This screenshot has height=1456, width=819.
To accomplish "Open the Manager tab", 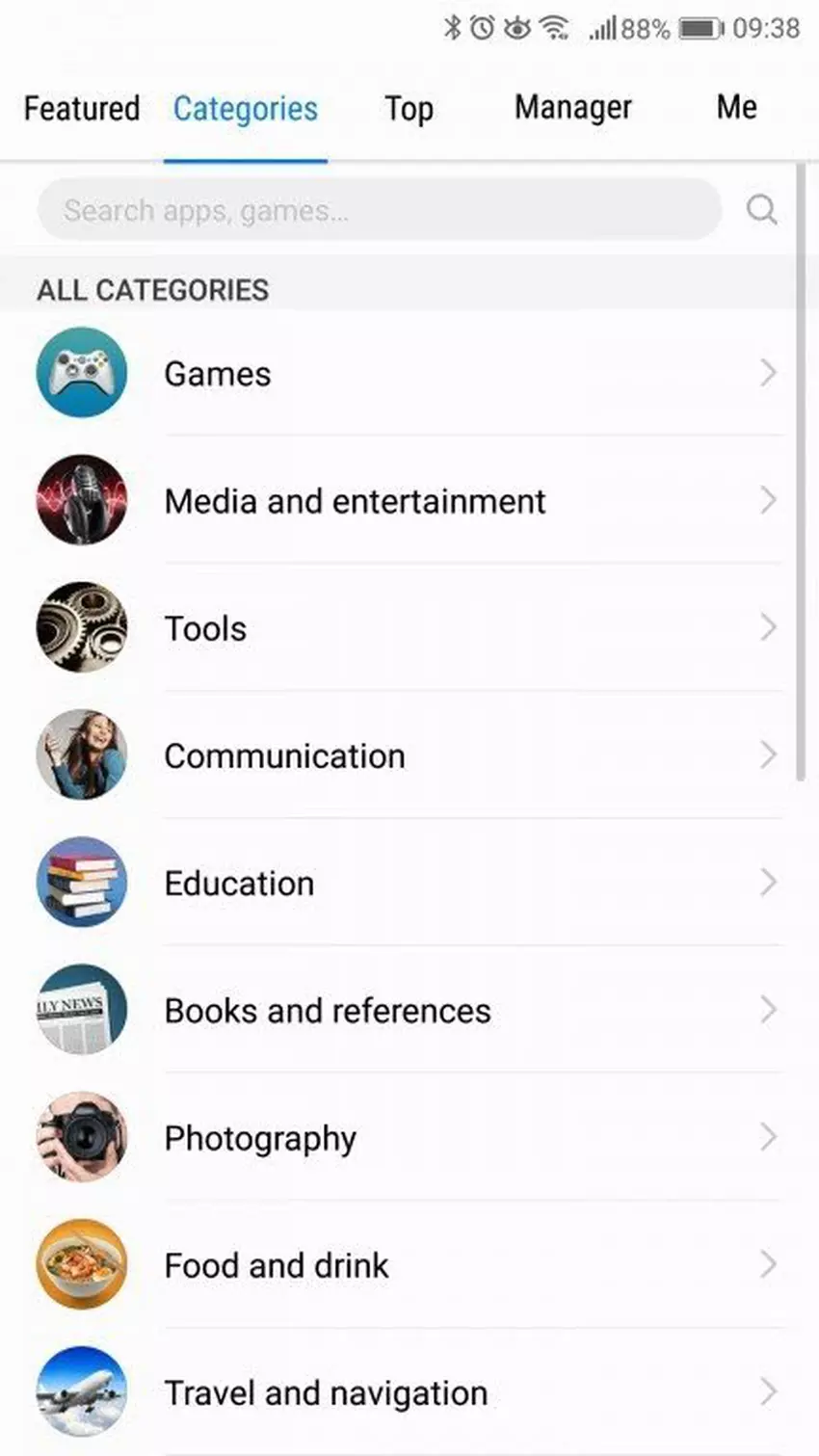I will pos(572,108).
